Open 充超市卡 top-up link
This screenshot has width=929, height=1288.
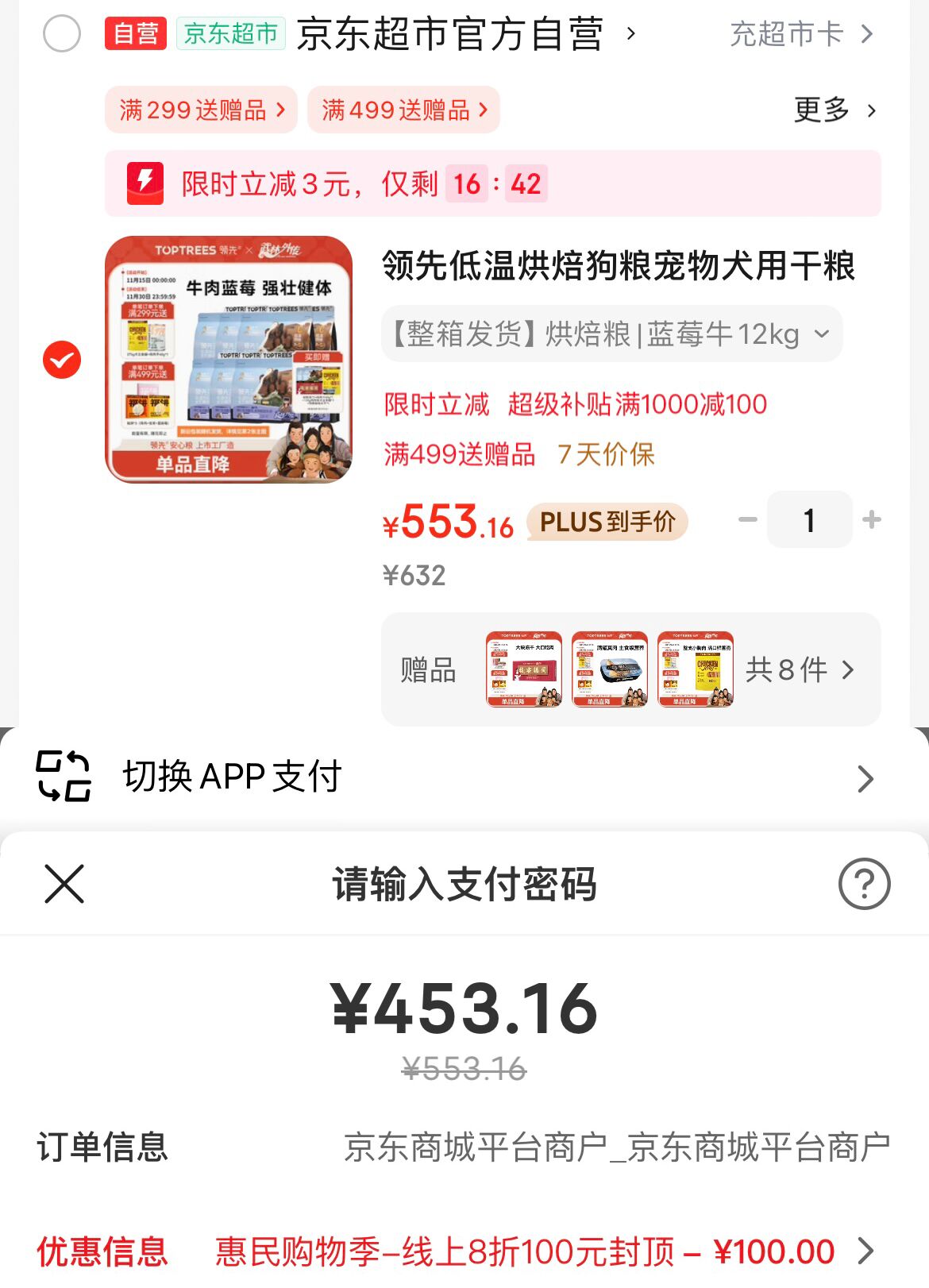pos(800,34)
